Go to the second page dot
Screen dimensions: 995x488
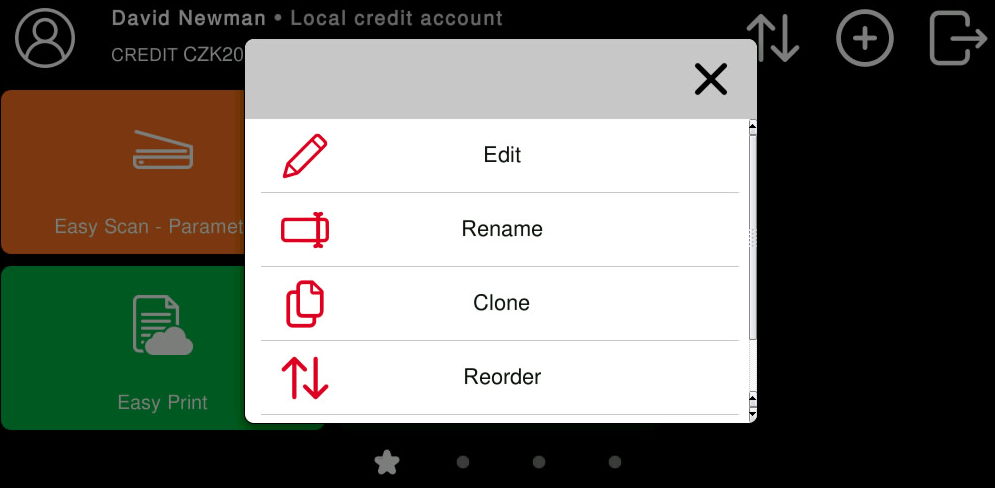tap(463, 462)
